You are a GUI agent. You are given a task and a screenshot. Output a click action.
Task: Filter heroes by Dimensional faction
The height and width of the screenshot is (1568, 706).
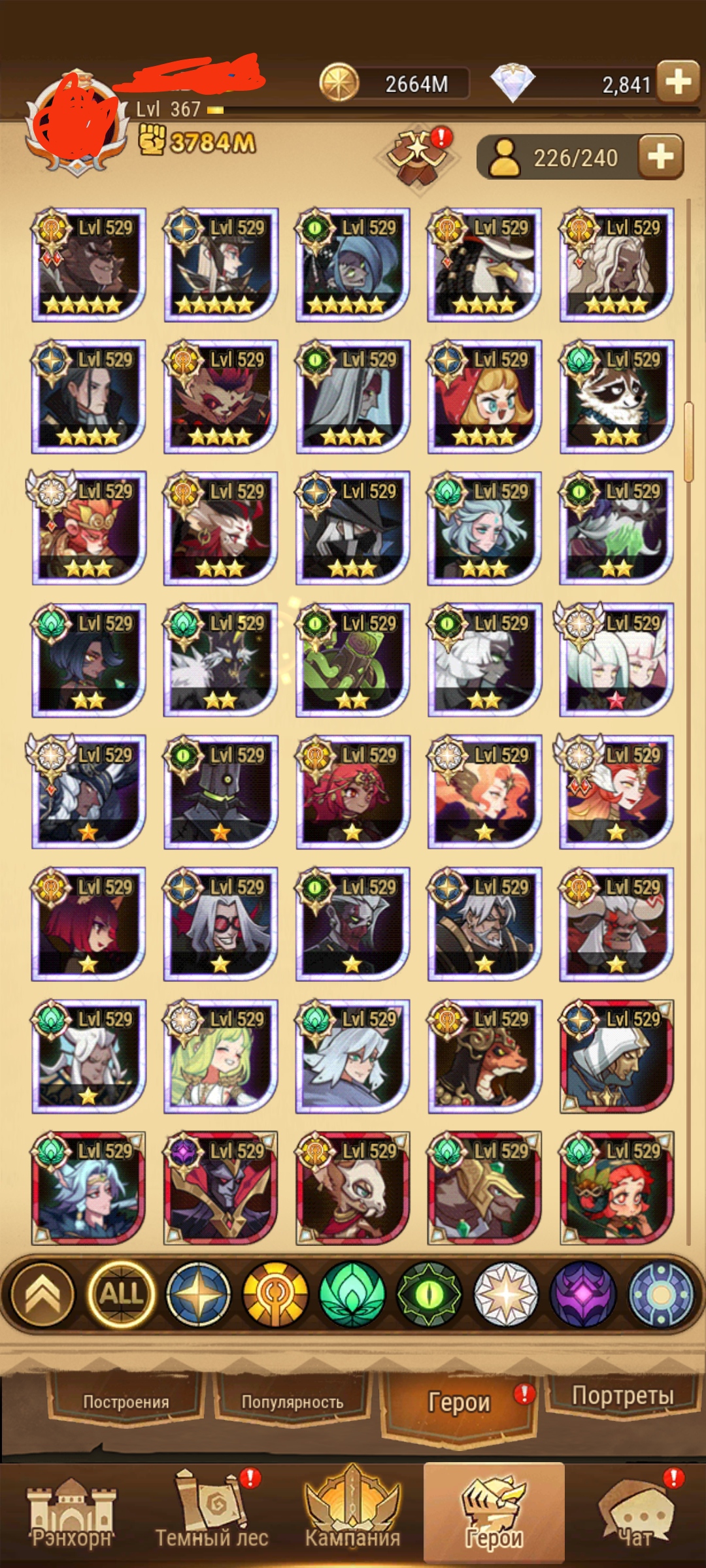click(660, 1294)
